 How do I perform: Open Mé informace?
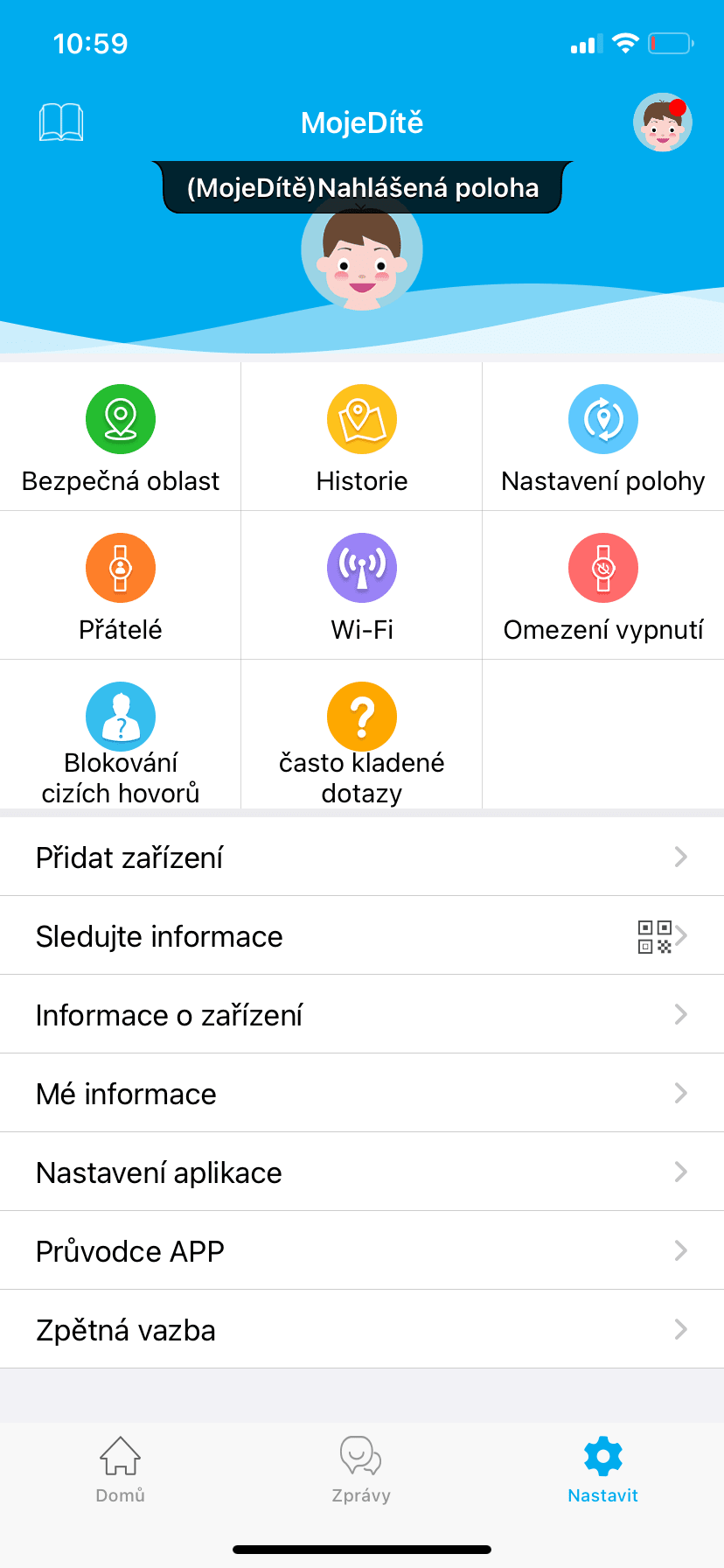point(362,1094)
